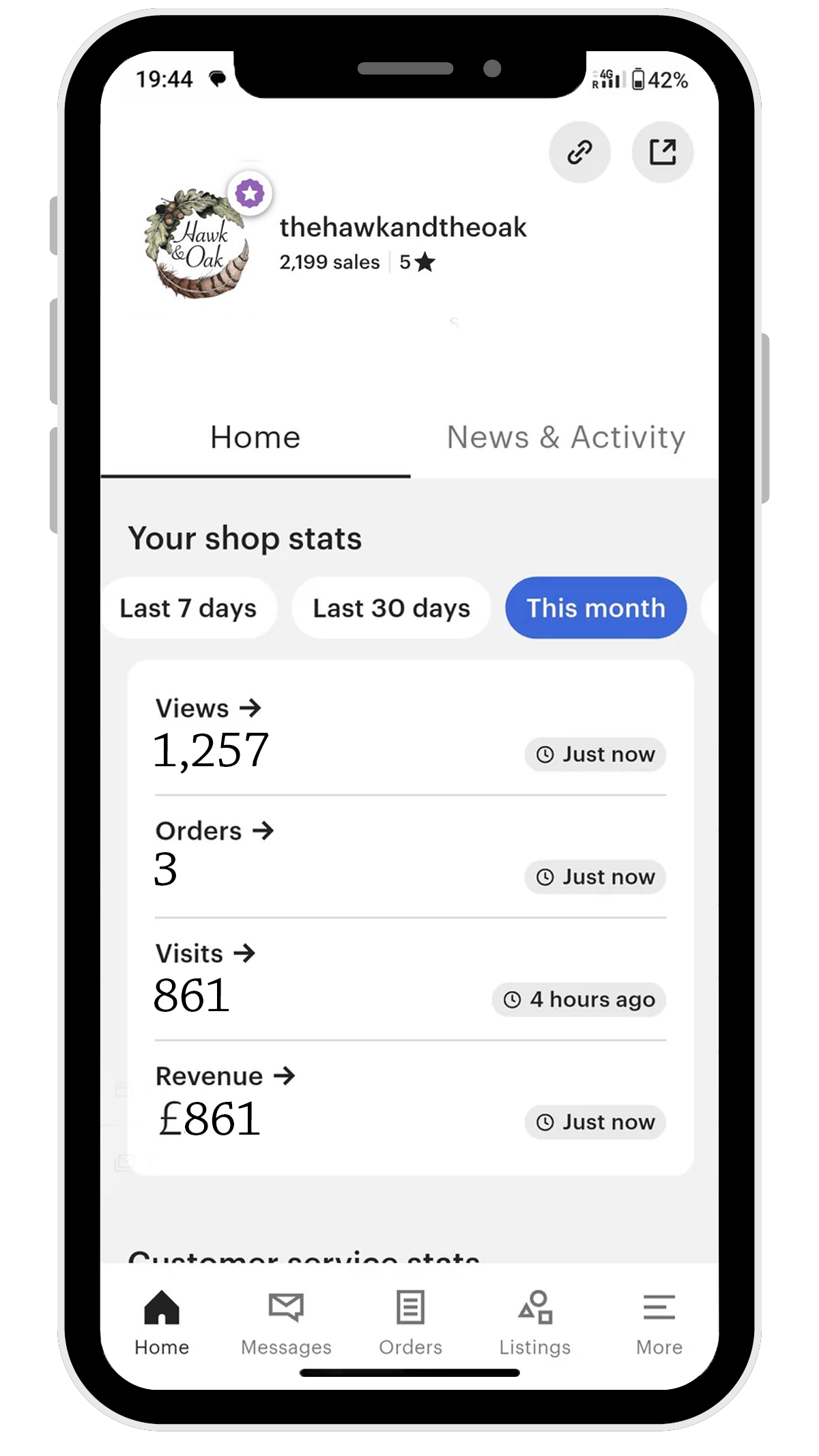Tap the Home bottom navigation item
This screenshot has height=1456, width=819.
(162, 1323)
